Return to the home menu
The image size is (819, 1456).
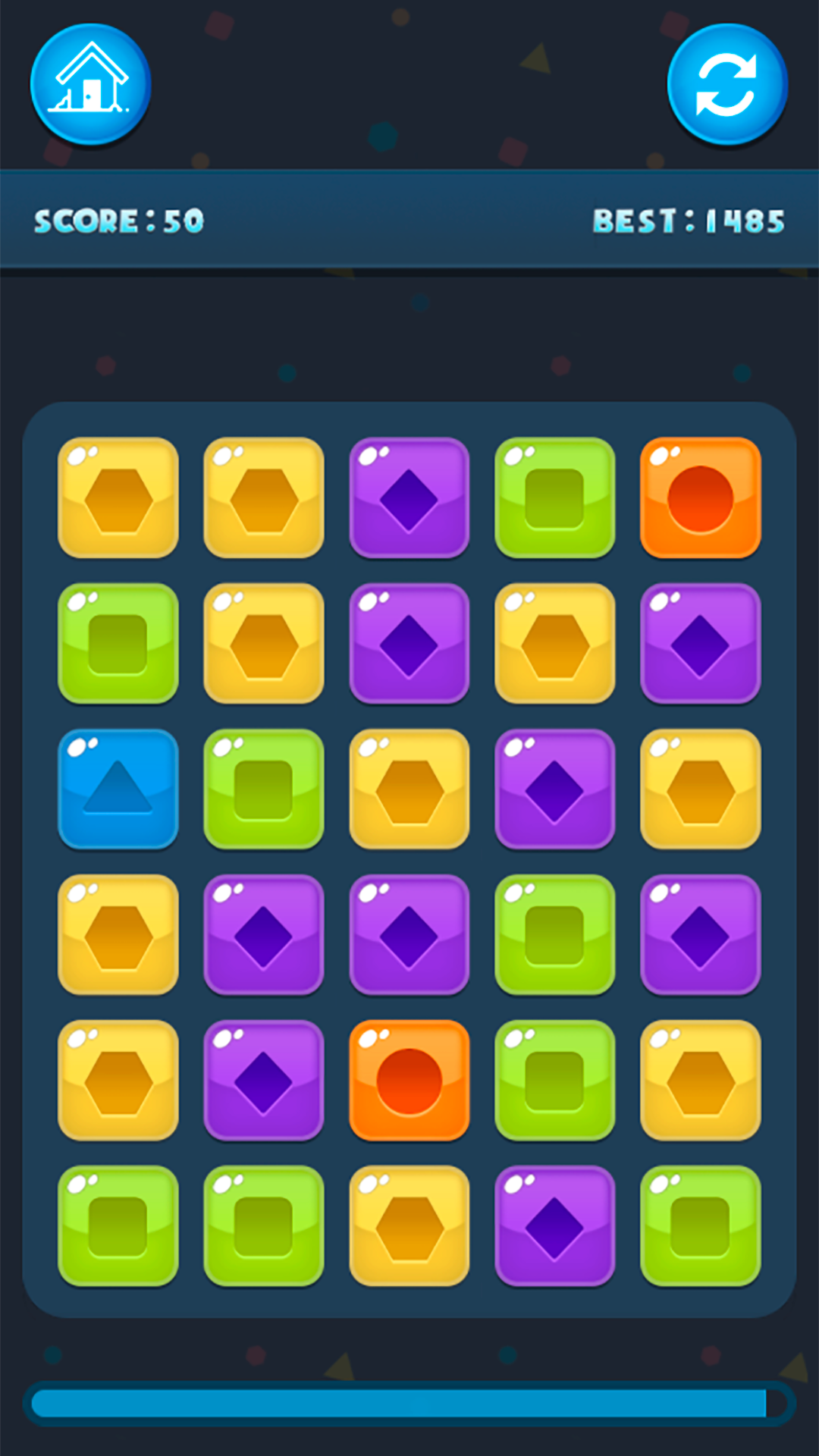click(90, 83)
